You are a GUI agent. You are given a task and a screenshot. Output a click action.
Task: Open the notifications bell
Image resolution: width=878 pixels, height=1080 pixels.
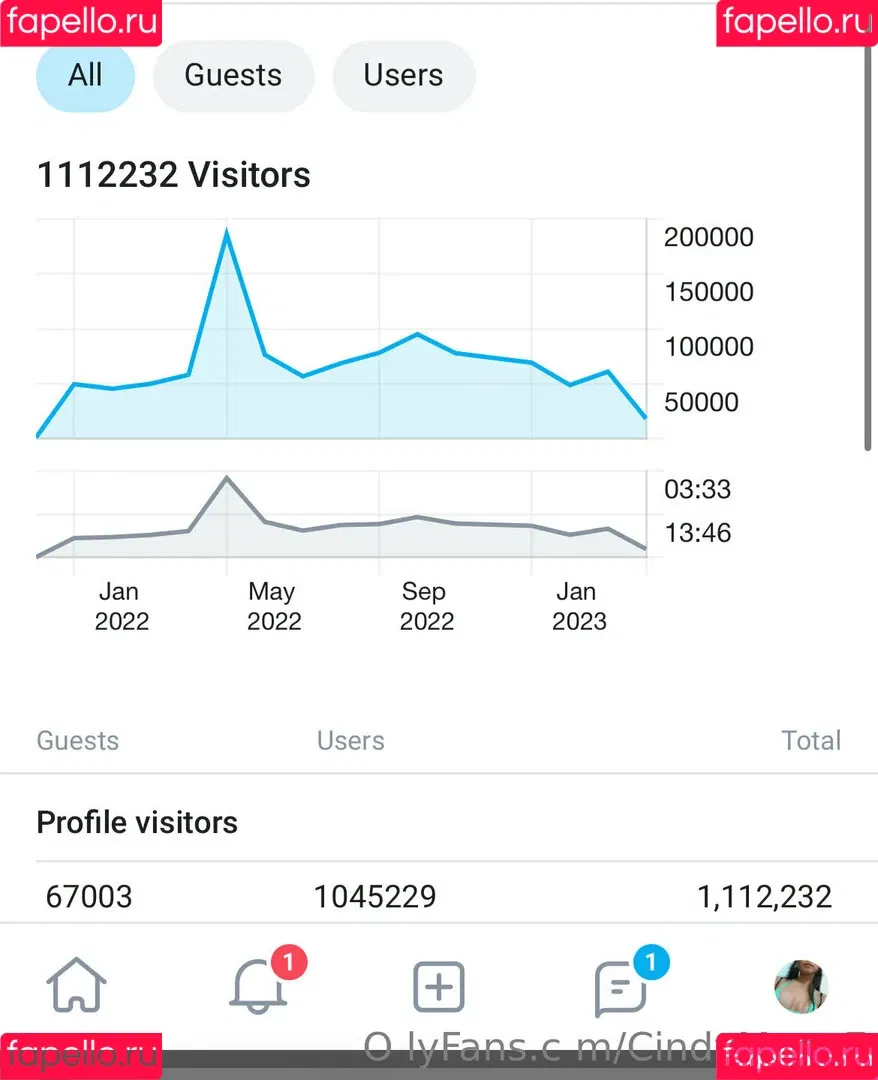point(258,987)
